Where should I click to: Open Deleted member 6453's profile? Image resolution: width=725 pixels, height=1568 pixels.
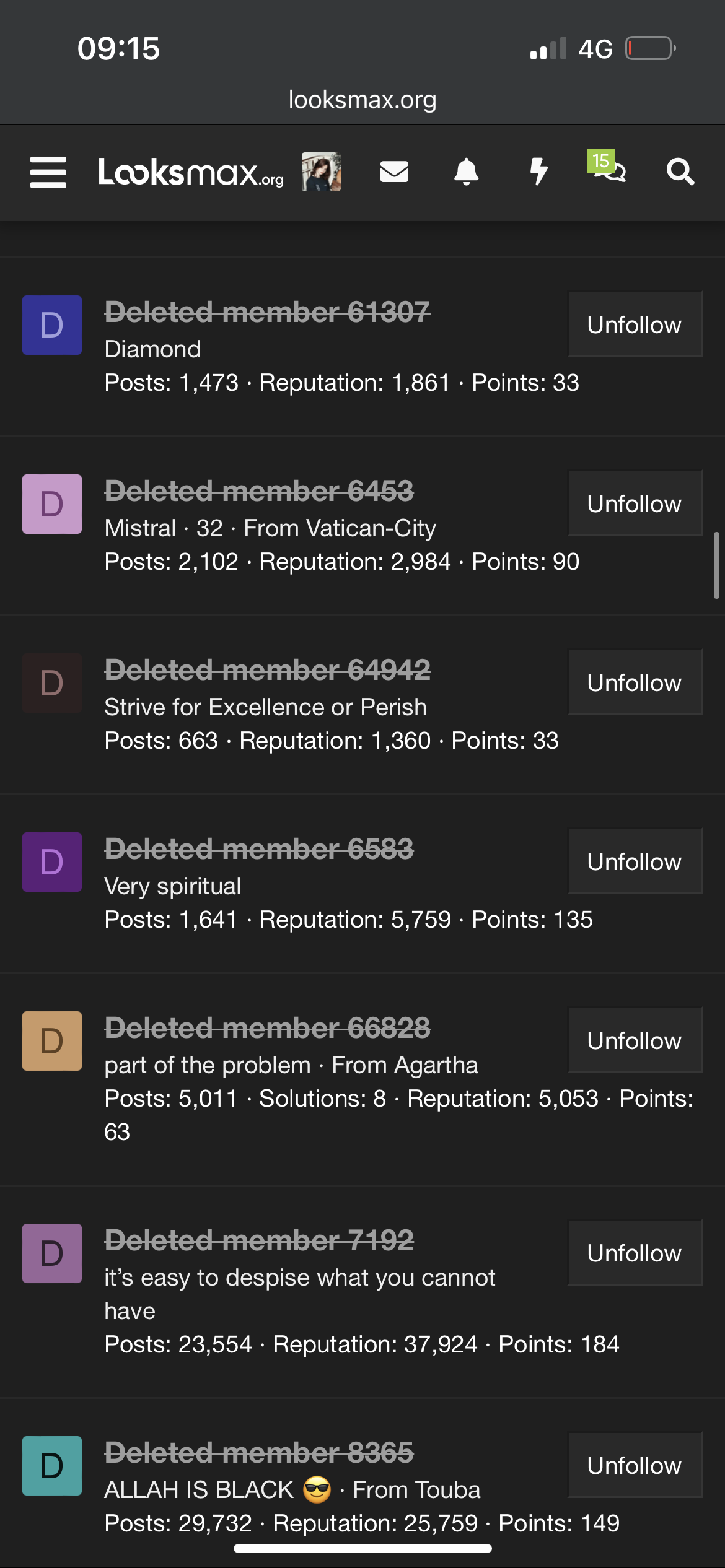260,490
